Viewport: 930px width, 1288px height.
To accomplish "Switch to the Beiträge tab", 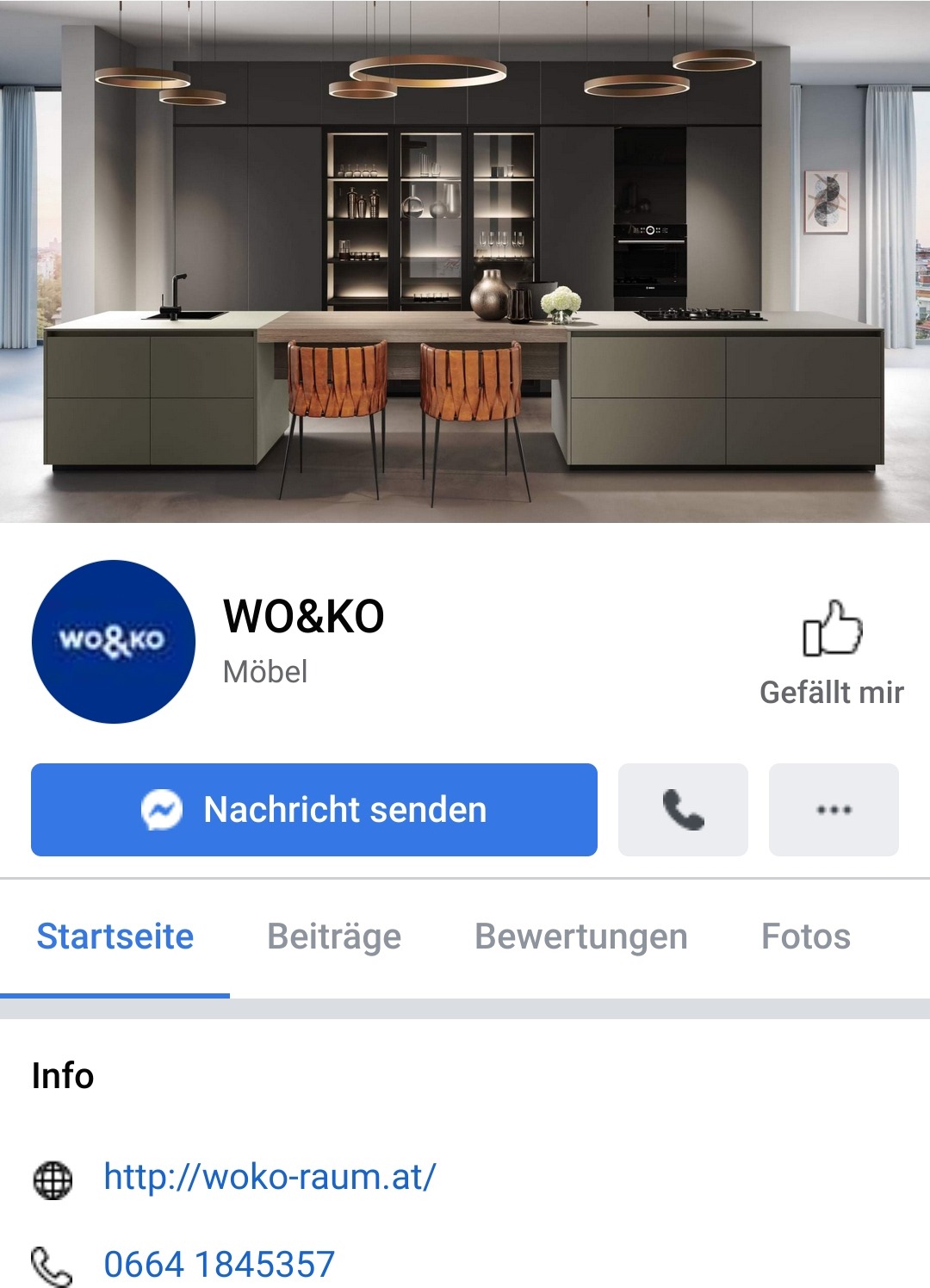I will (x=334, y=936).
